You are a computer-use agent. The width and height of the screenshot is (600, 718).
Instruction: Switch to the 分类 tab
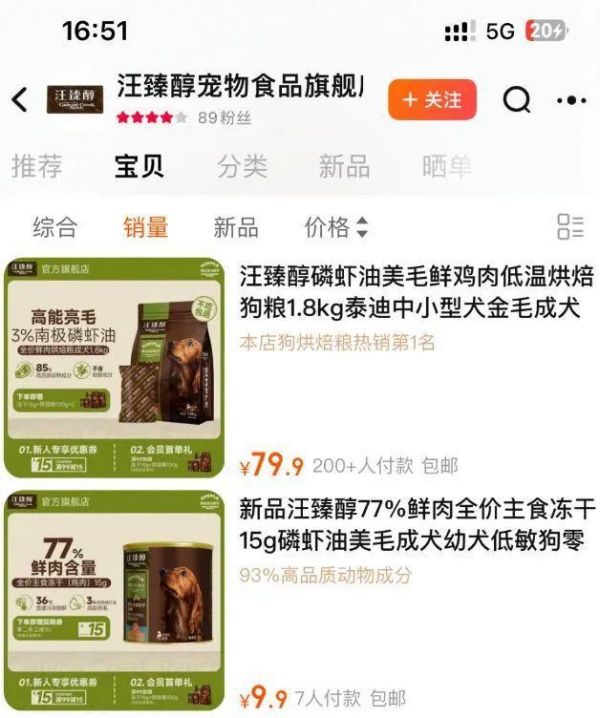tap(243, 166)
